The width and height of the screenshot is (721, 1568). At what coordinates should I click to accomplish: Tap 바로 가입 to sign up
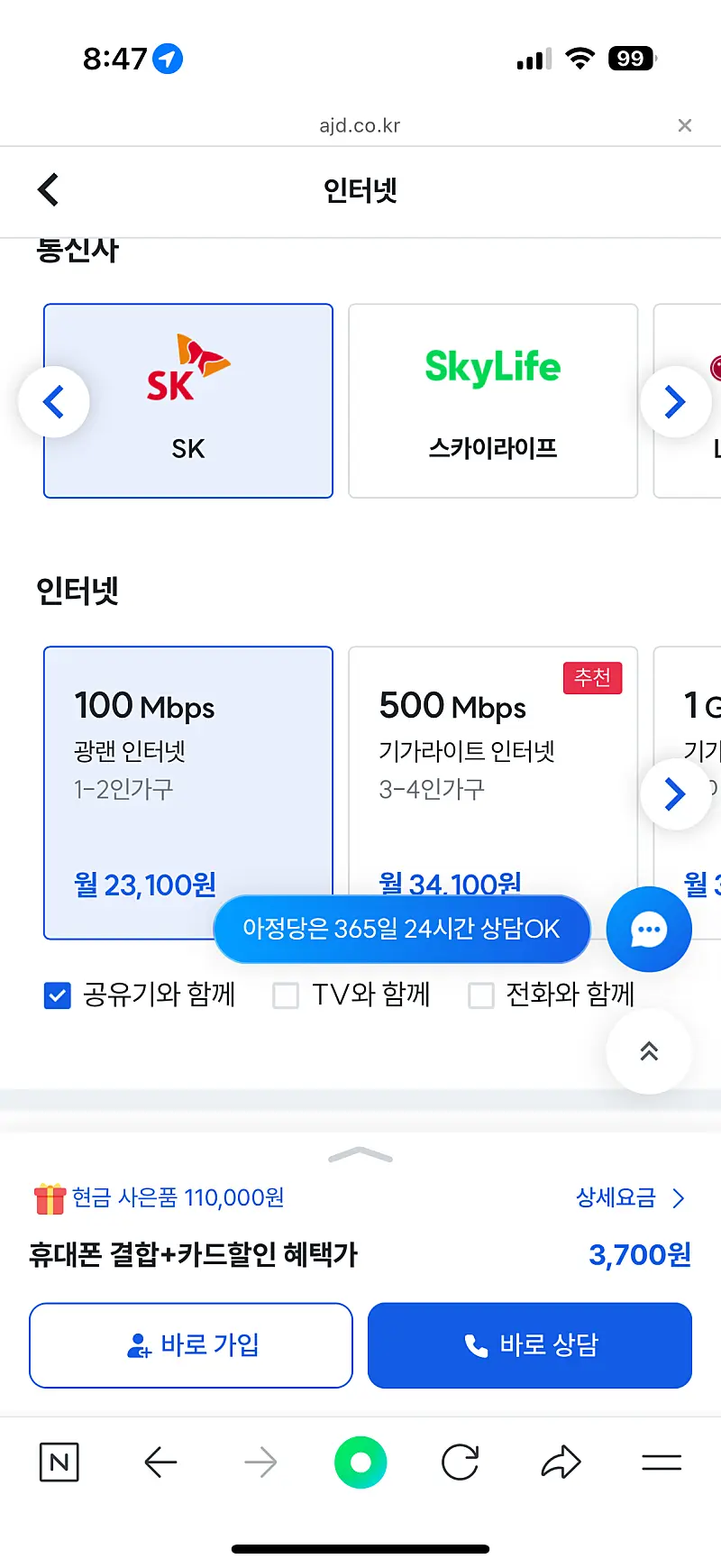coord(191,1345)
